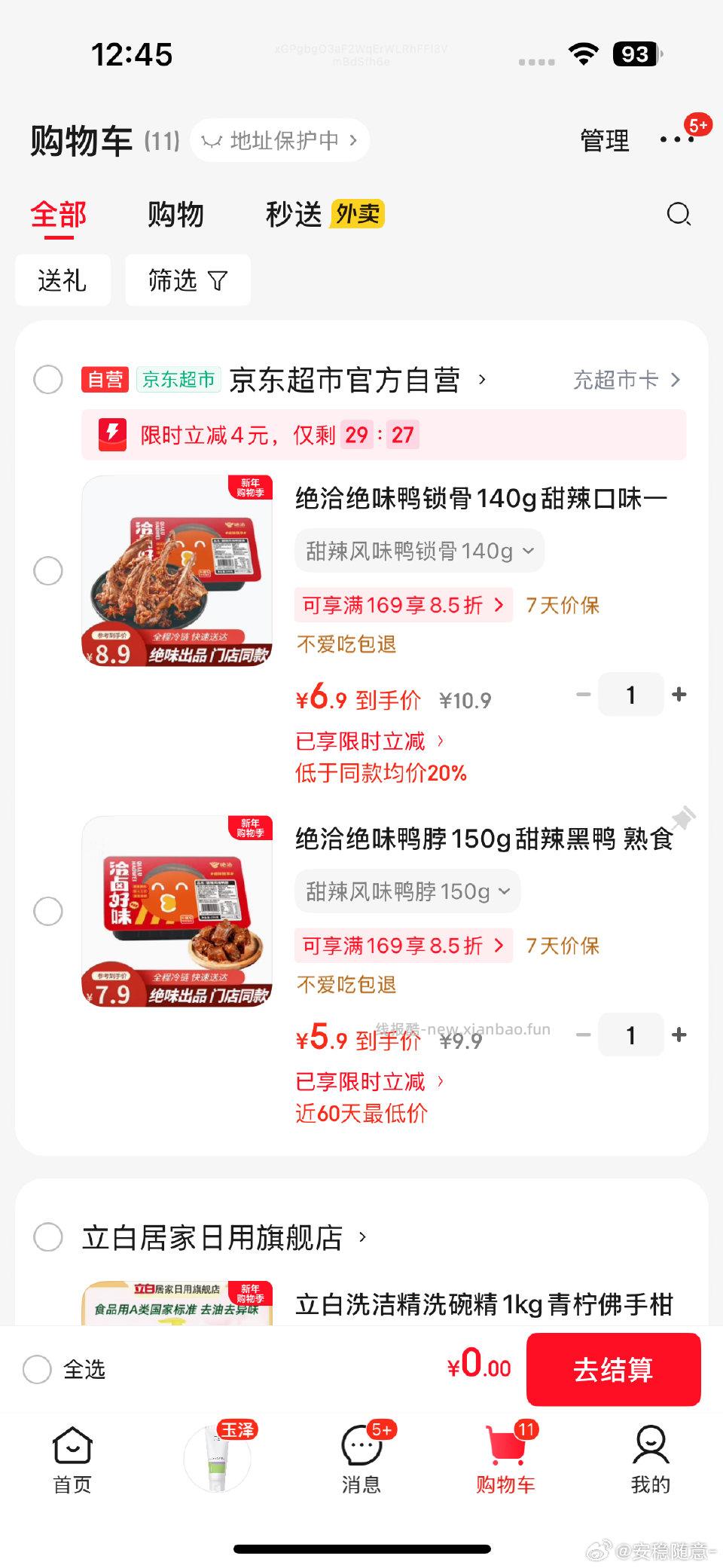
Task: Select the 鸭锁骨 item checkbox circle
Action: pyautogui.click(x=48, y=571)
